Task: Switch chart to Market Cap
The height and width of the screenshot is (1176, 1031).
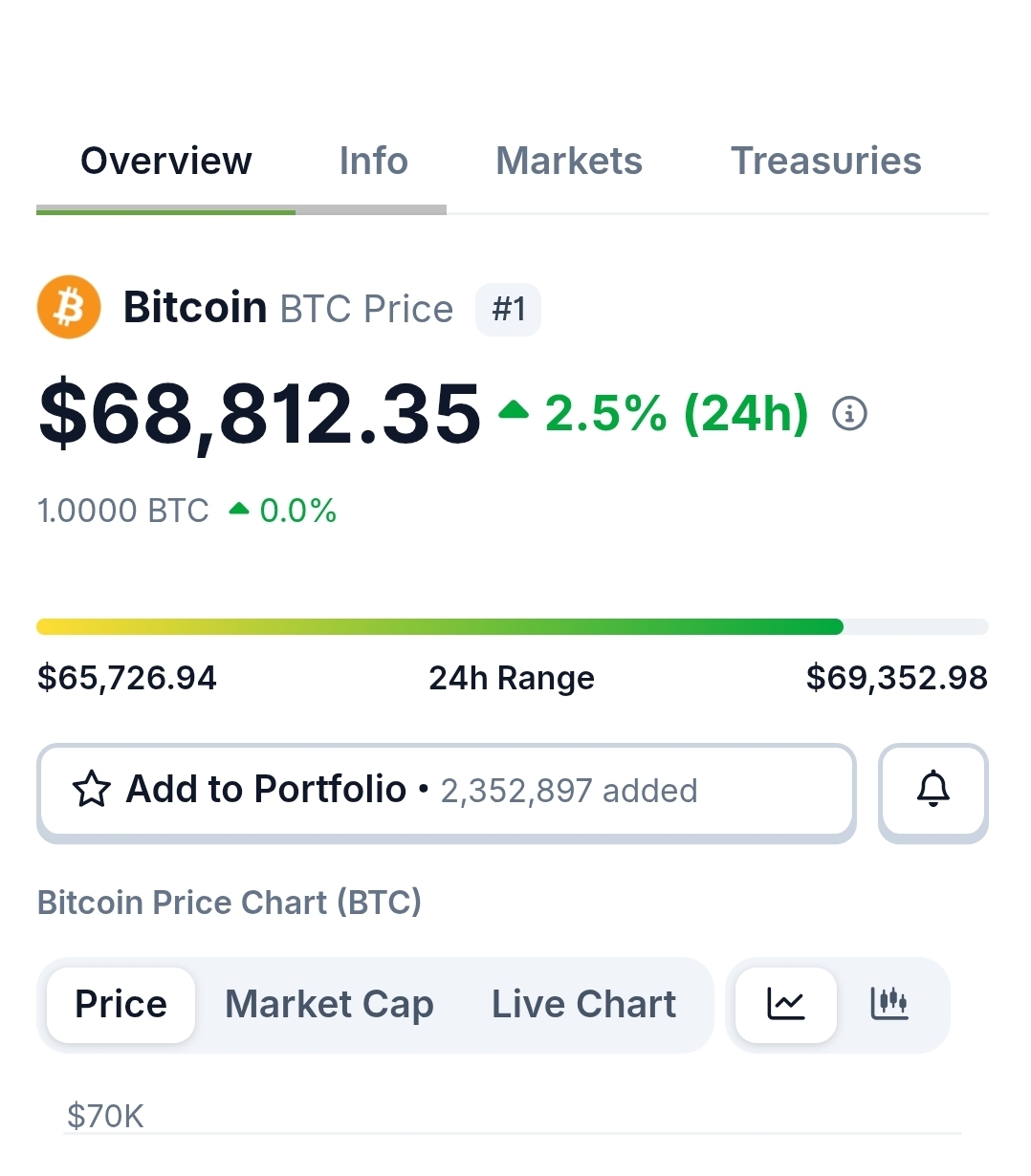Action: [329, 1005]
